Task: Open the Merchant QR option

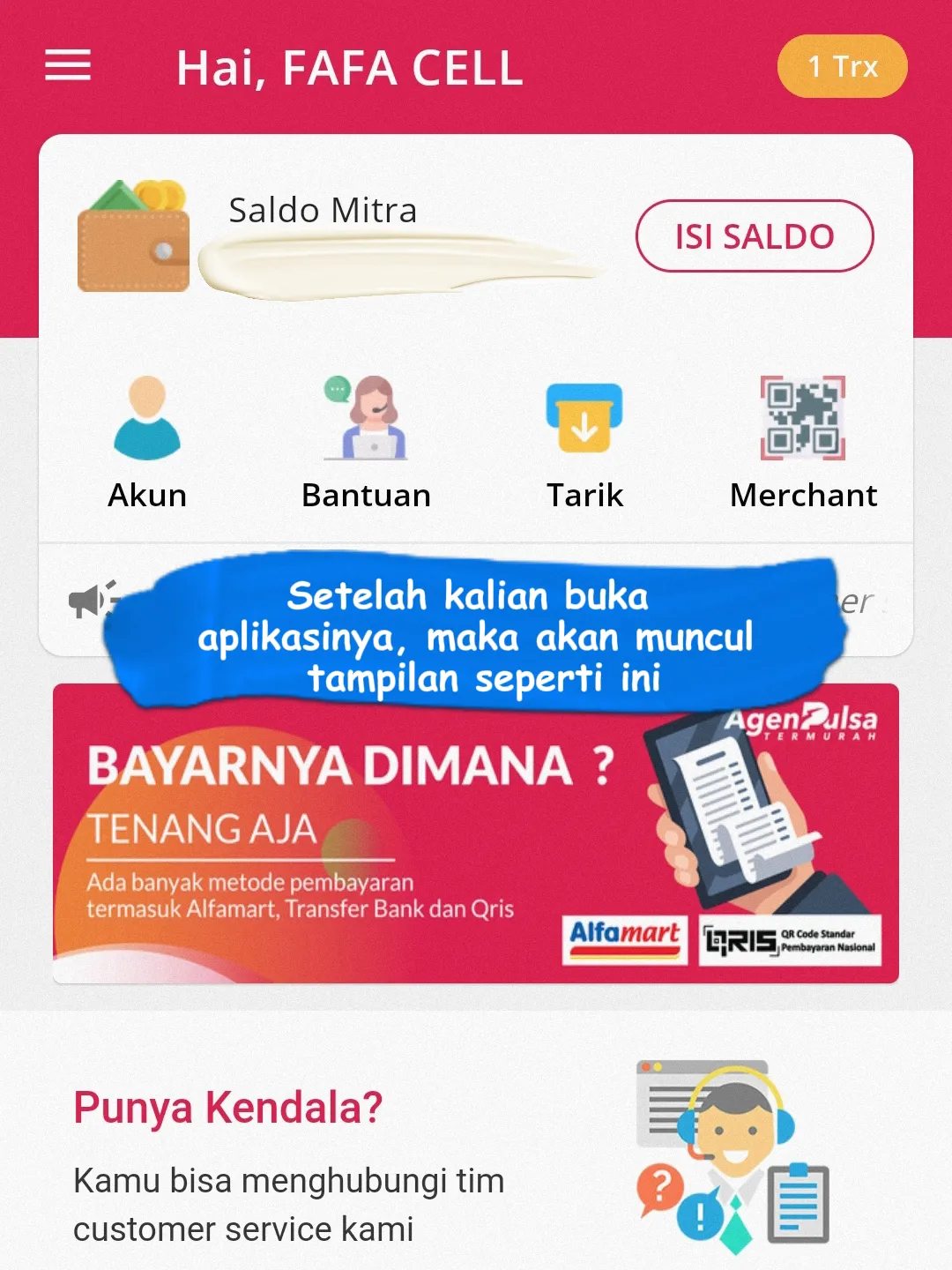Action: point(803,443)
